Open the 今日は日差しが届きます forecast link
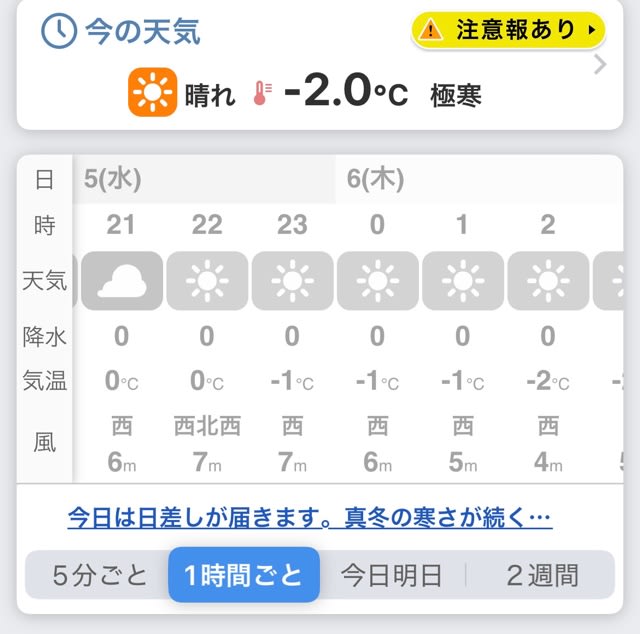 pyautogui.click(x=310, y=518)
